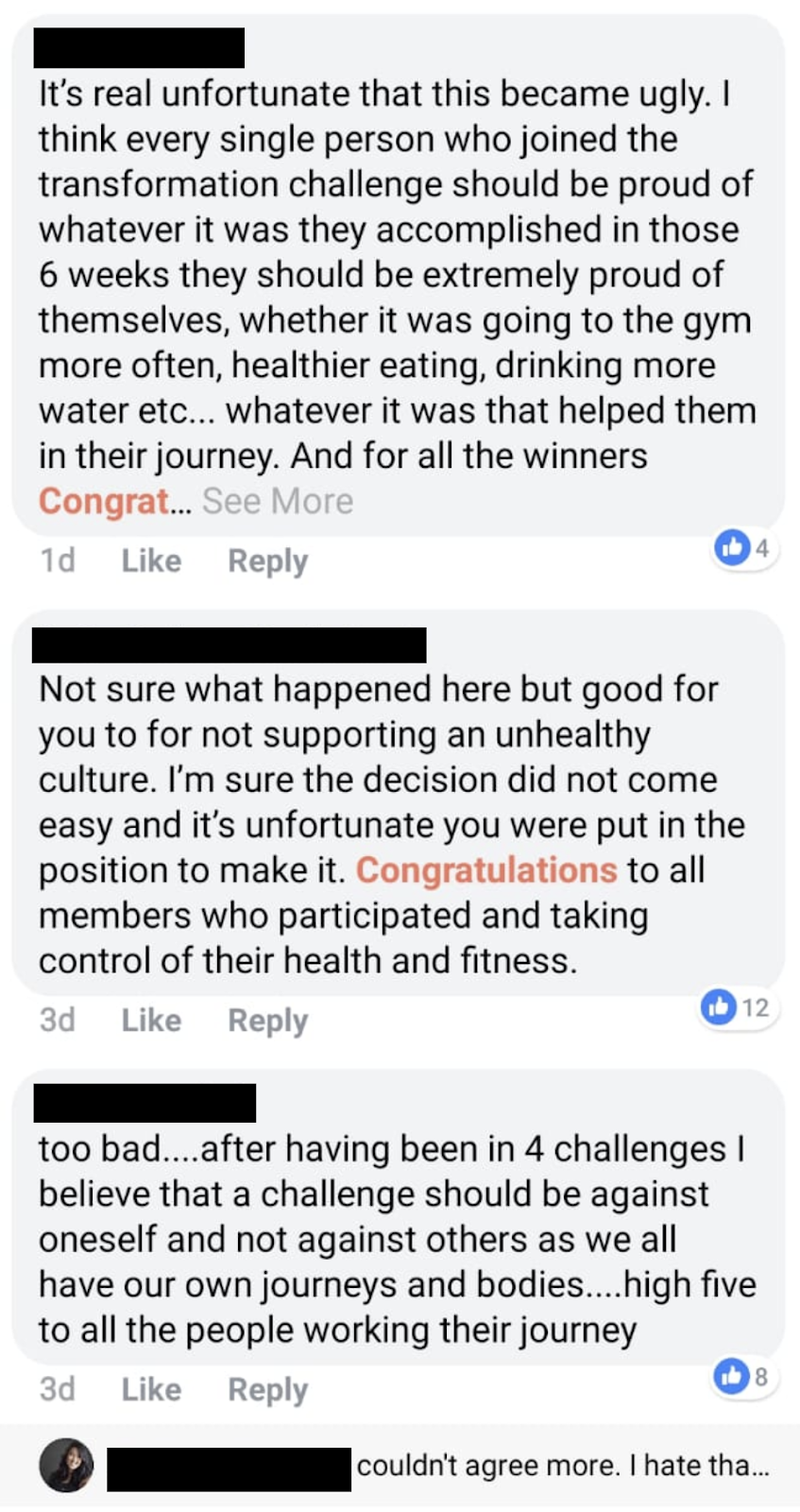This screenshot has height=1512, width=800.
Task: Like the comment starting "It's real unfortunate"
Action: 151,560
